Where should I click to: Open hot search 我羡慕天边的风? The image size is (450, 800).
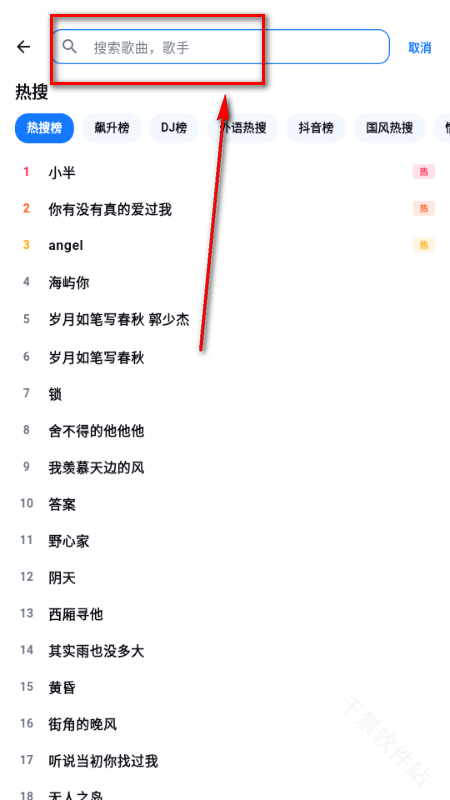pos(96,467)
